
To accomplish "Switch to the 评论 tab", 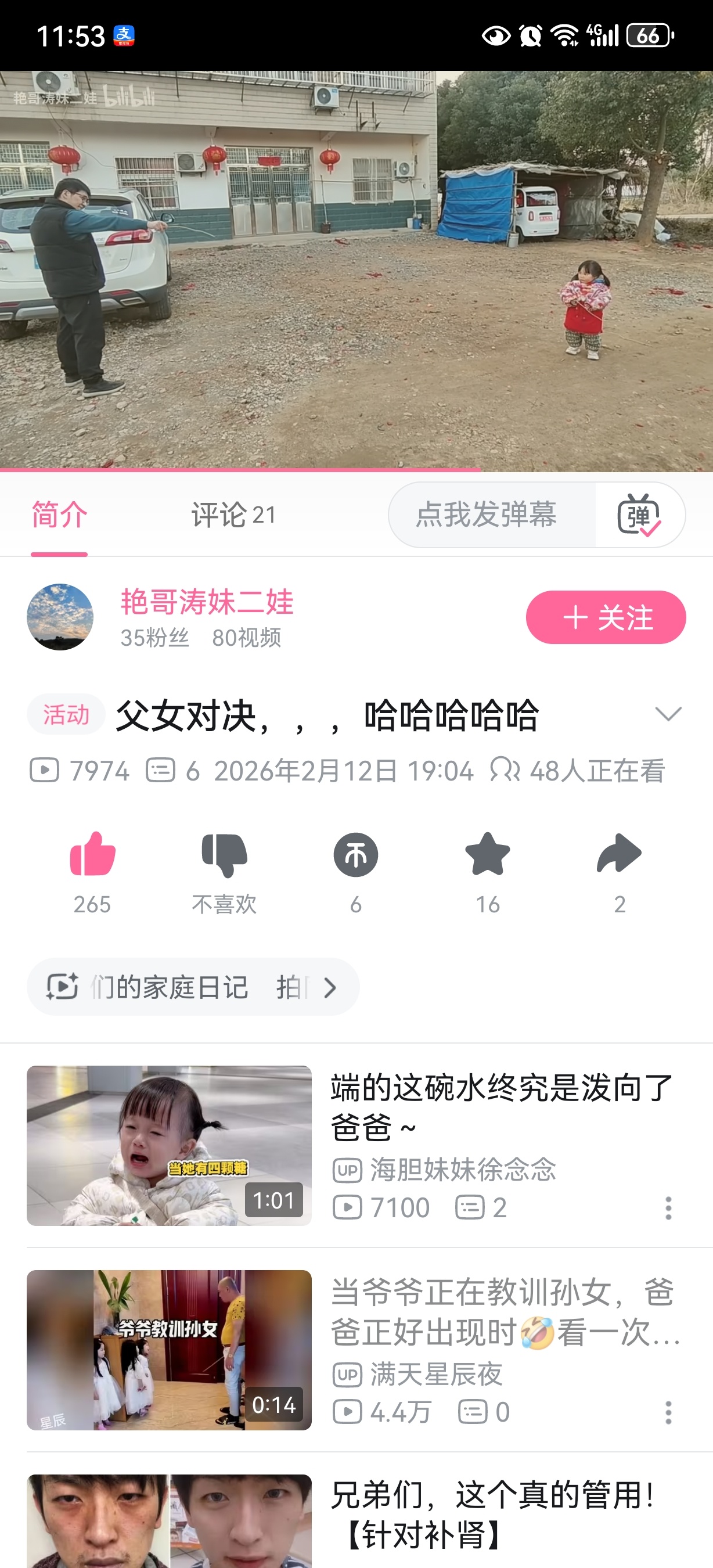I will point(233,515).
